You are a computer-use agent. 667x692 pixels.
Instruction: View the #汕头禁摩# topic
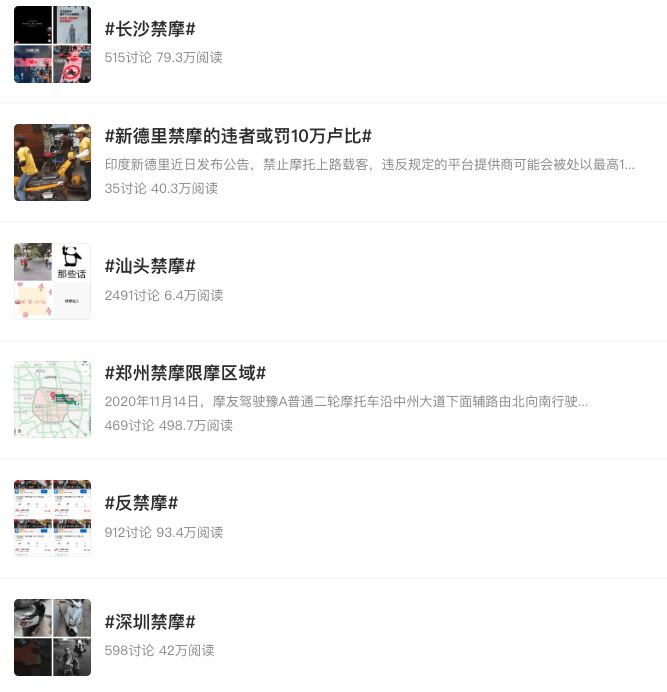pyautogui.click(x=150, y=266)
